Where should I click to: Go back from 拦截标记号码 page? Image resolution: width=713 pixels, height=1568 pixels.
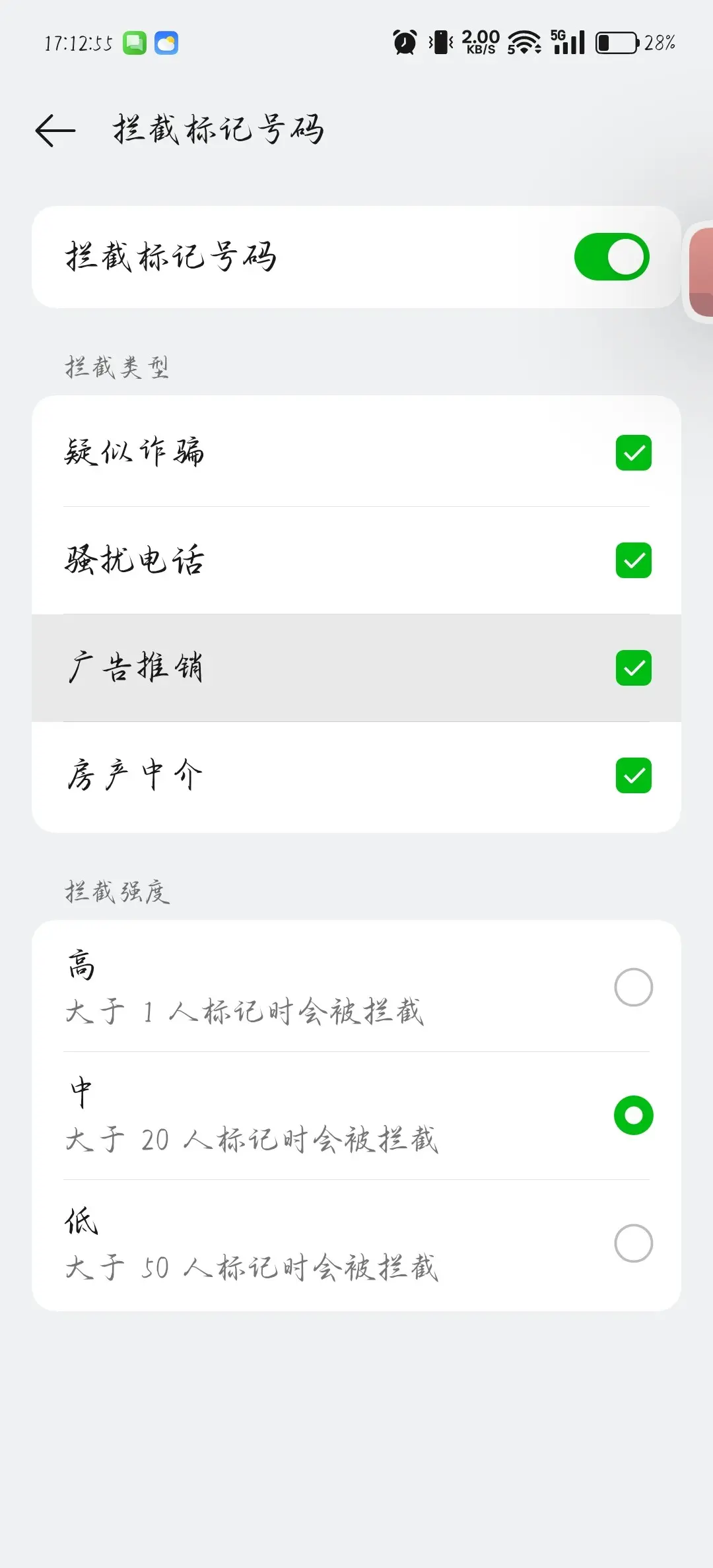point(55,130)
